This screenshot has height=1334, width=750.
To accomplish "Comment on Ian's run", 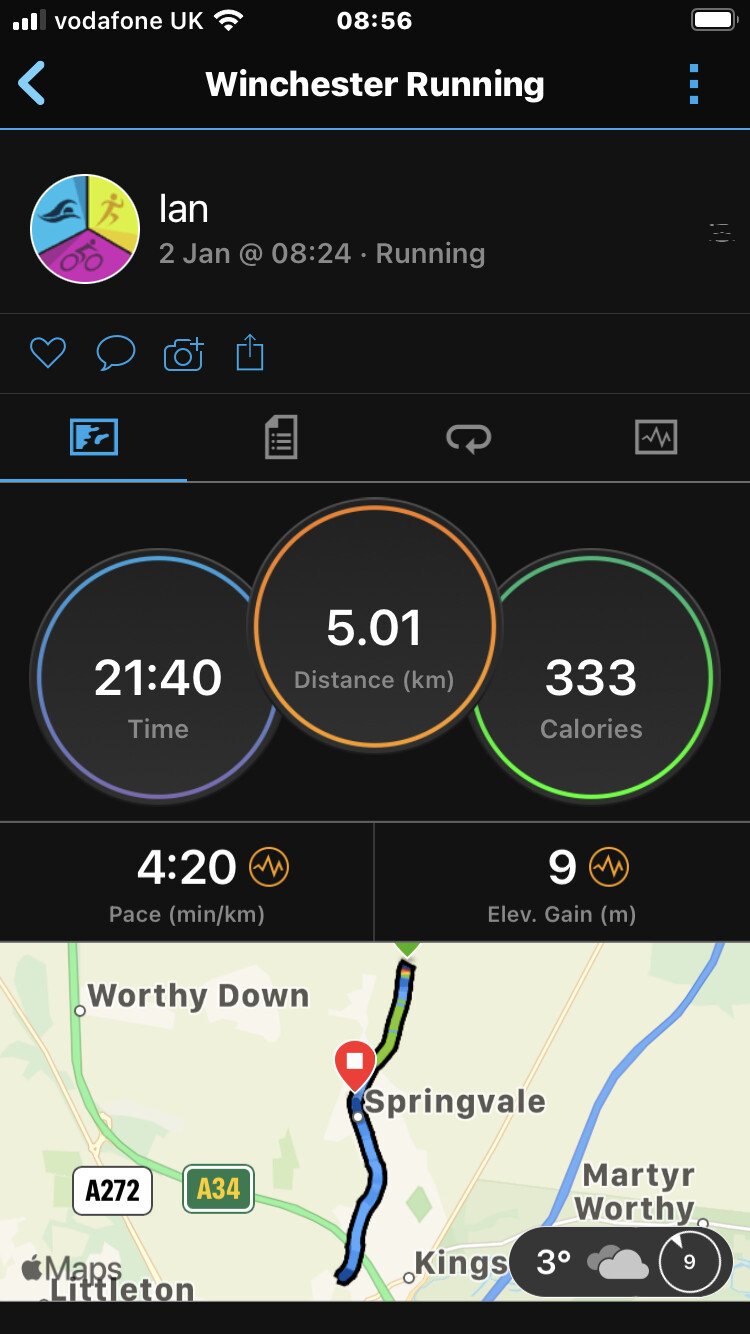I will (x=115, y=353).
